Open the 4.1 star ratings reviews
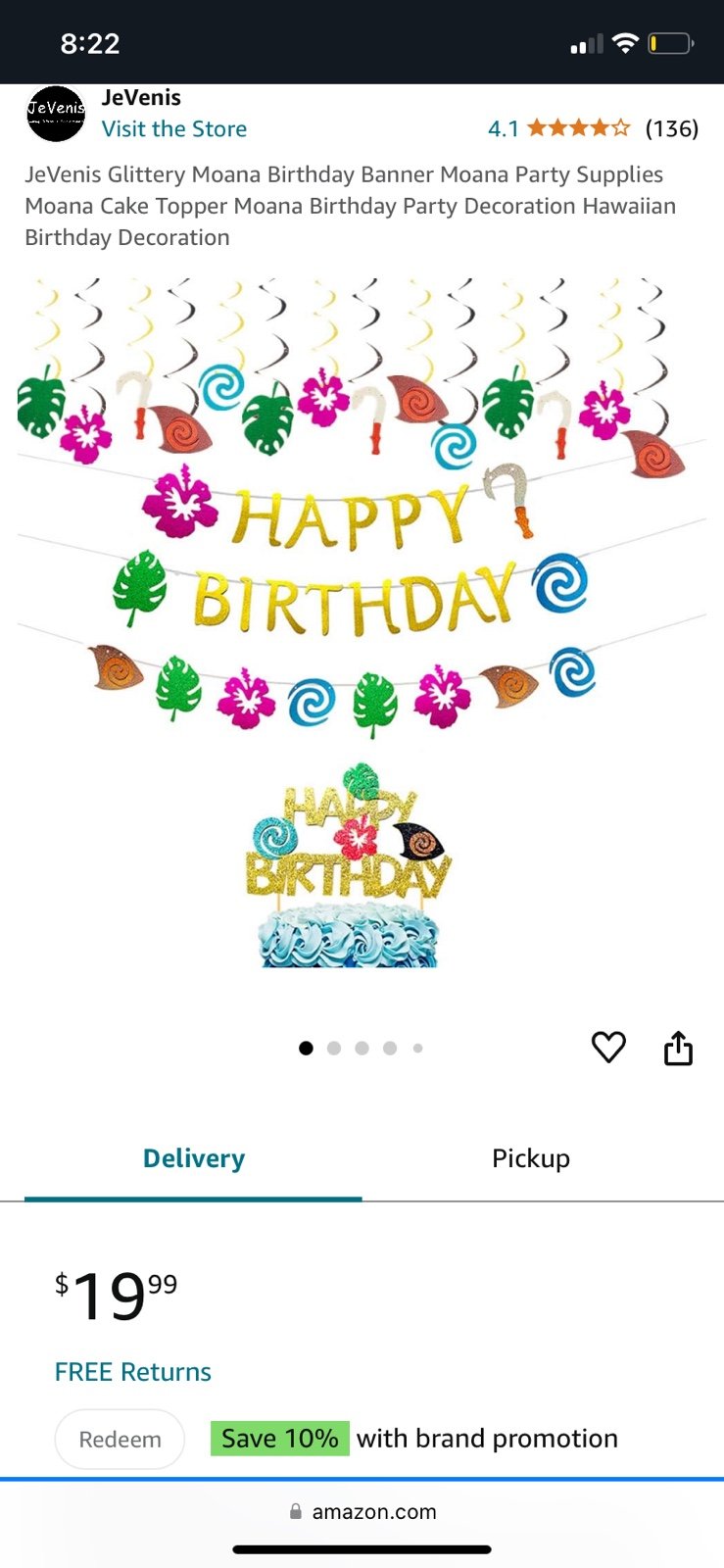The height and width of the screenshot is (1568, 724). point(593,128)
